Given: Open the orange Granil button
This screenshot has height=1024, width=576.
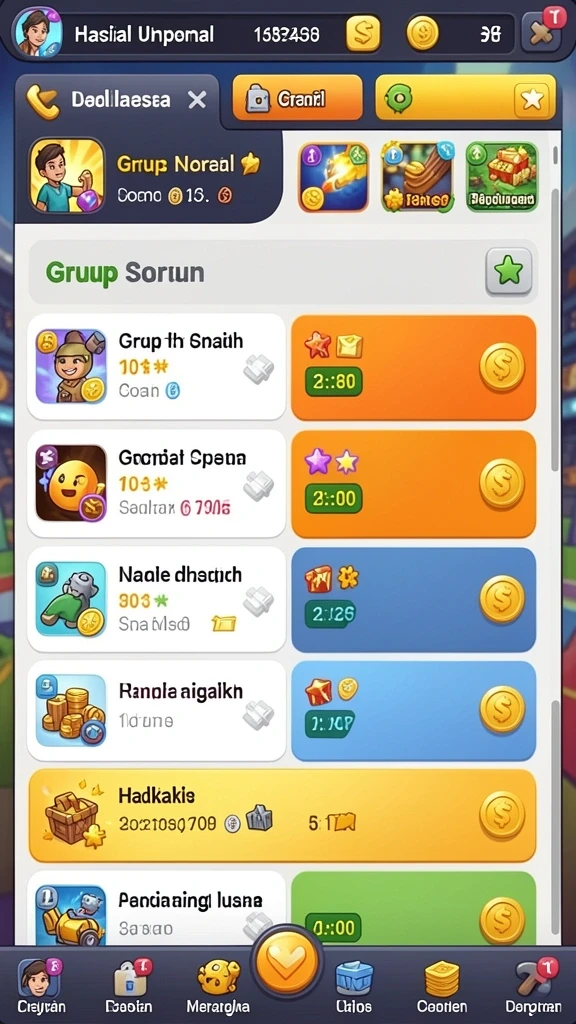Looking at the screenshot, I should point(297,98).
